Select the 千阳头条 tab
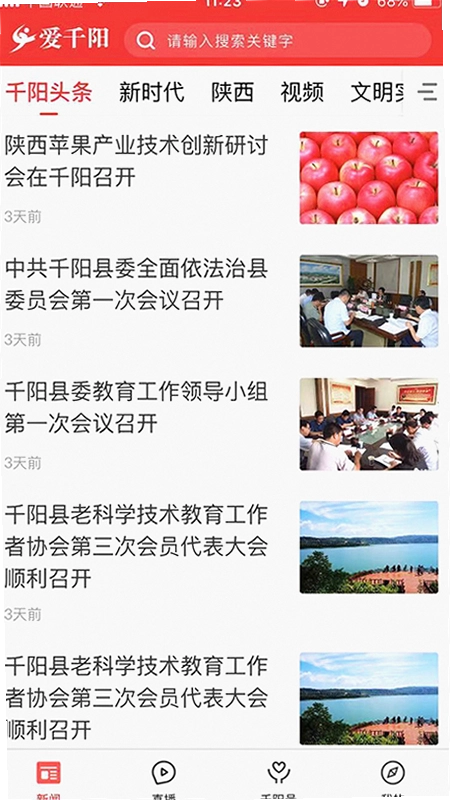 [x=48, y=92]
